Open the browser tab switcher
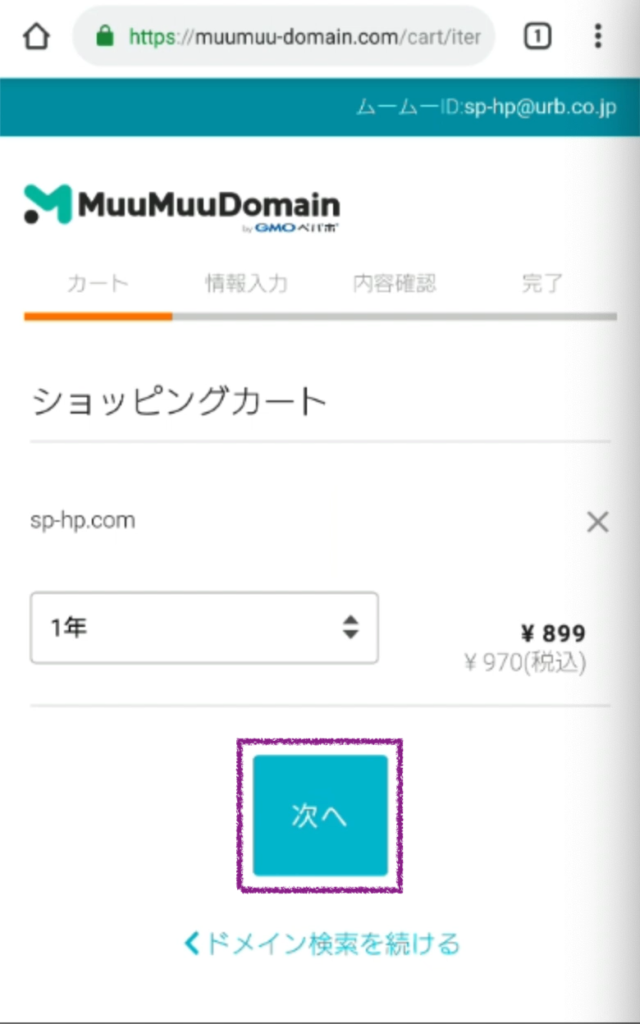This screenshot has height=1024, width=640. pyautogui.click(x=537, y=37)
